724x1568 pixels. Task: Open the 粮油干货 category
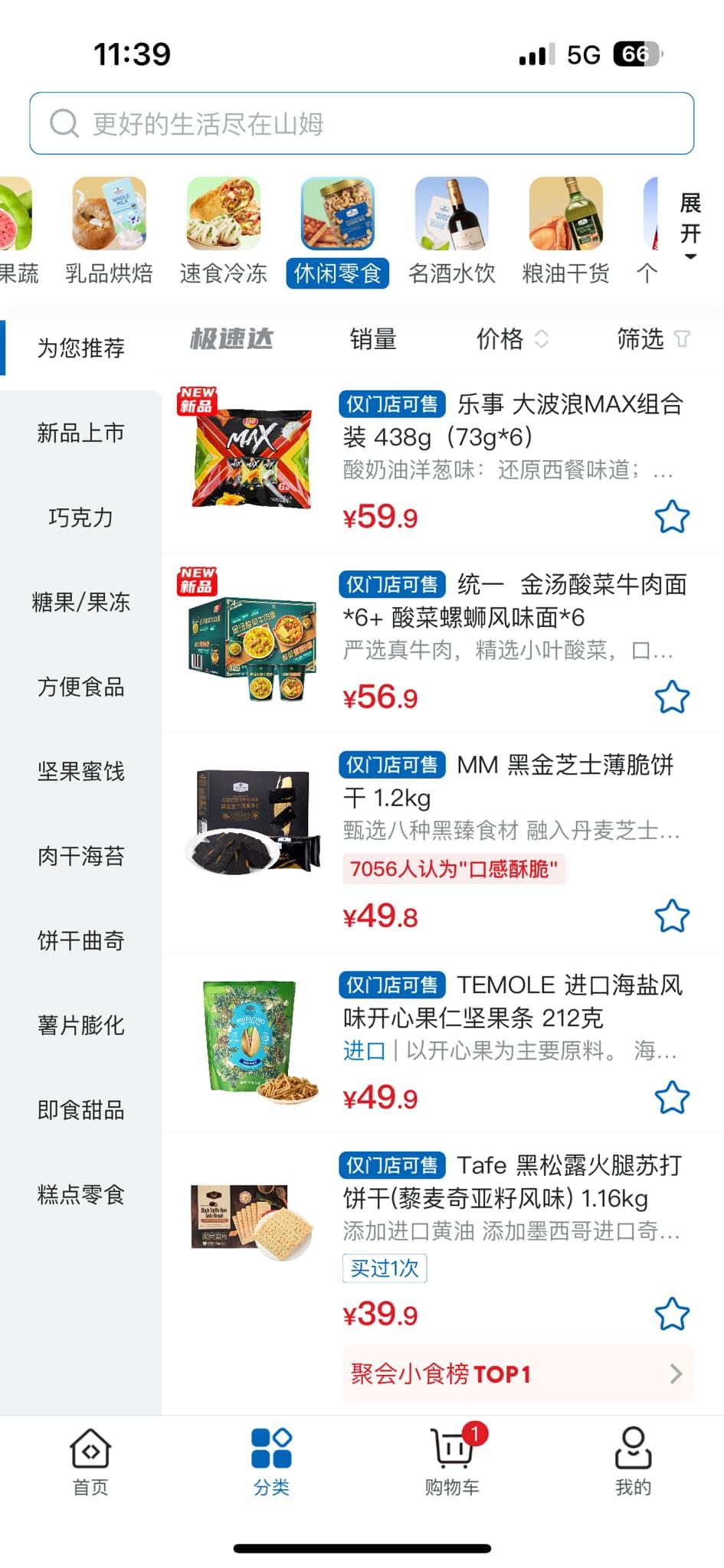pyautogui.click(x=565, y=231)
